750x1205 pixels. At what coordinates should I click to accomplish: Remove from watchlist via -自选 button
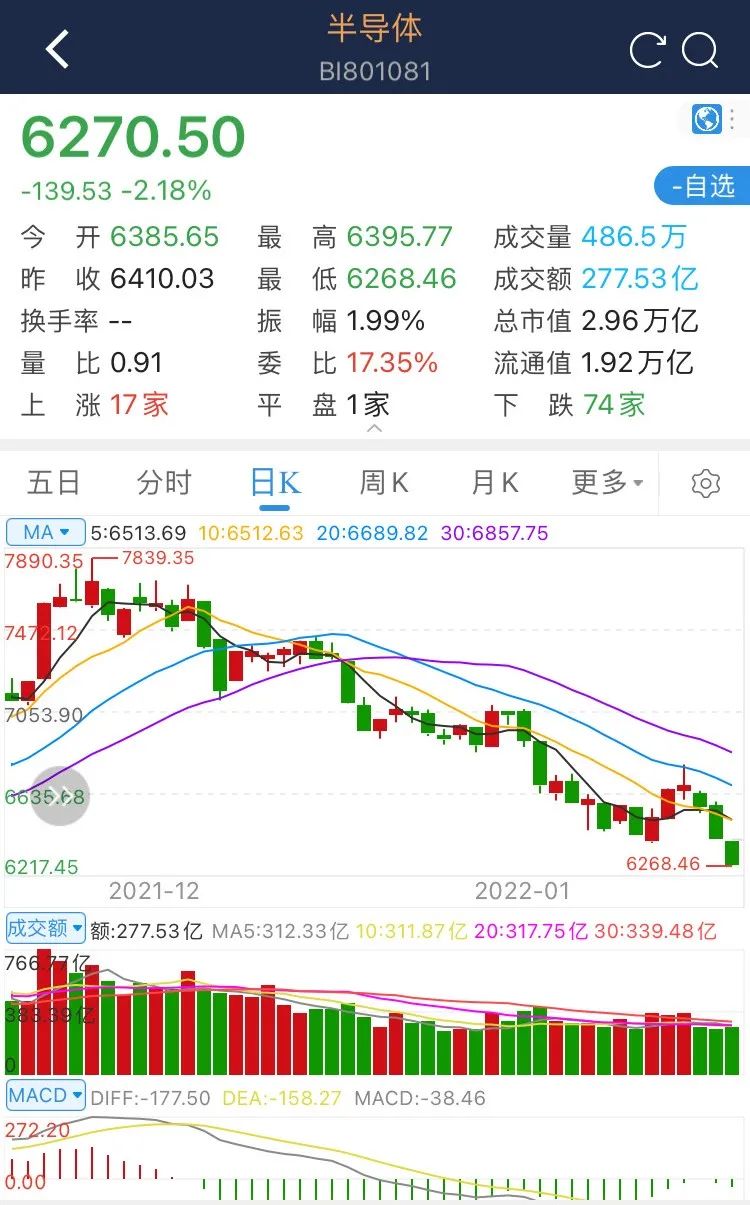pyautogui.click(x=702, y=186)
